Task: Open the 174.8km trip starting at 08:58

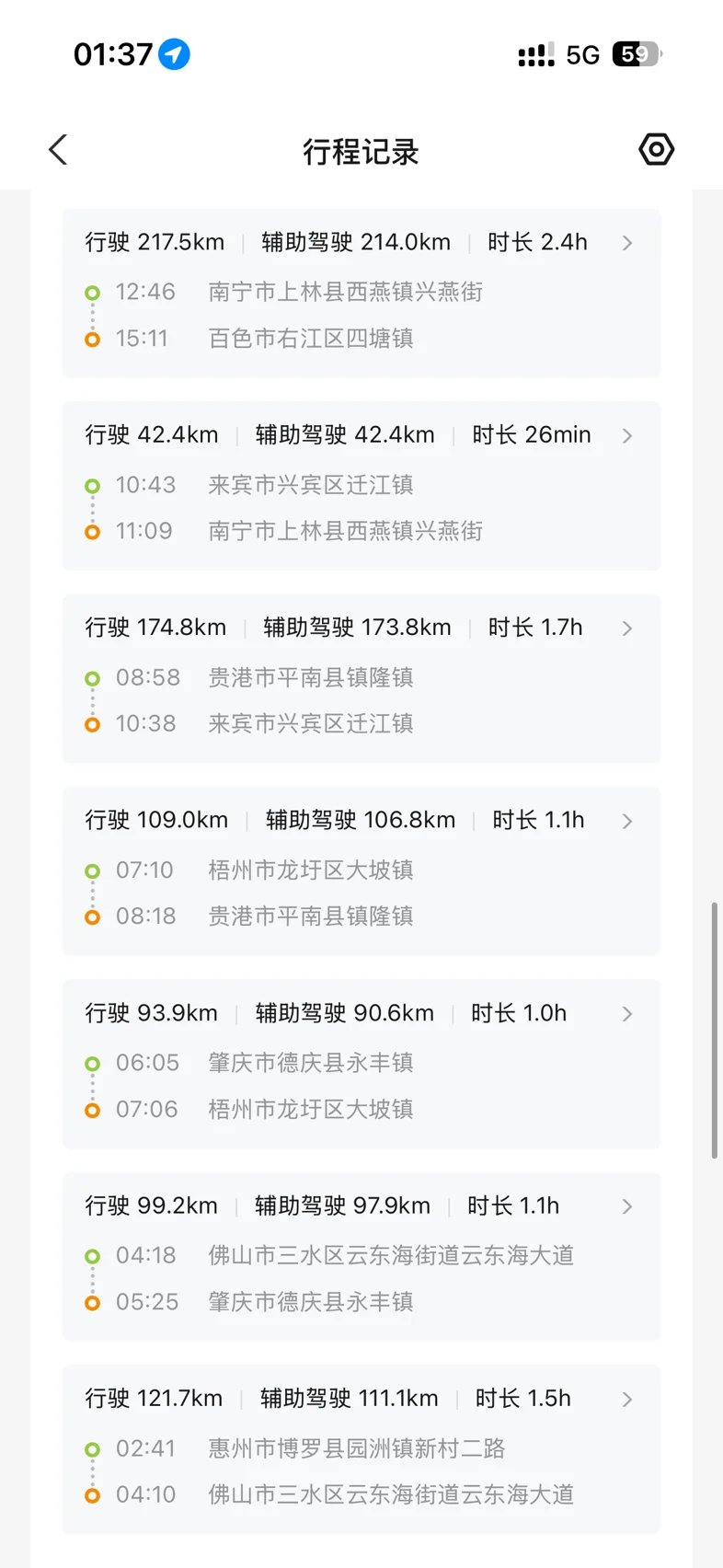Action: coord(361,678)
